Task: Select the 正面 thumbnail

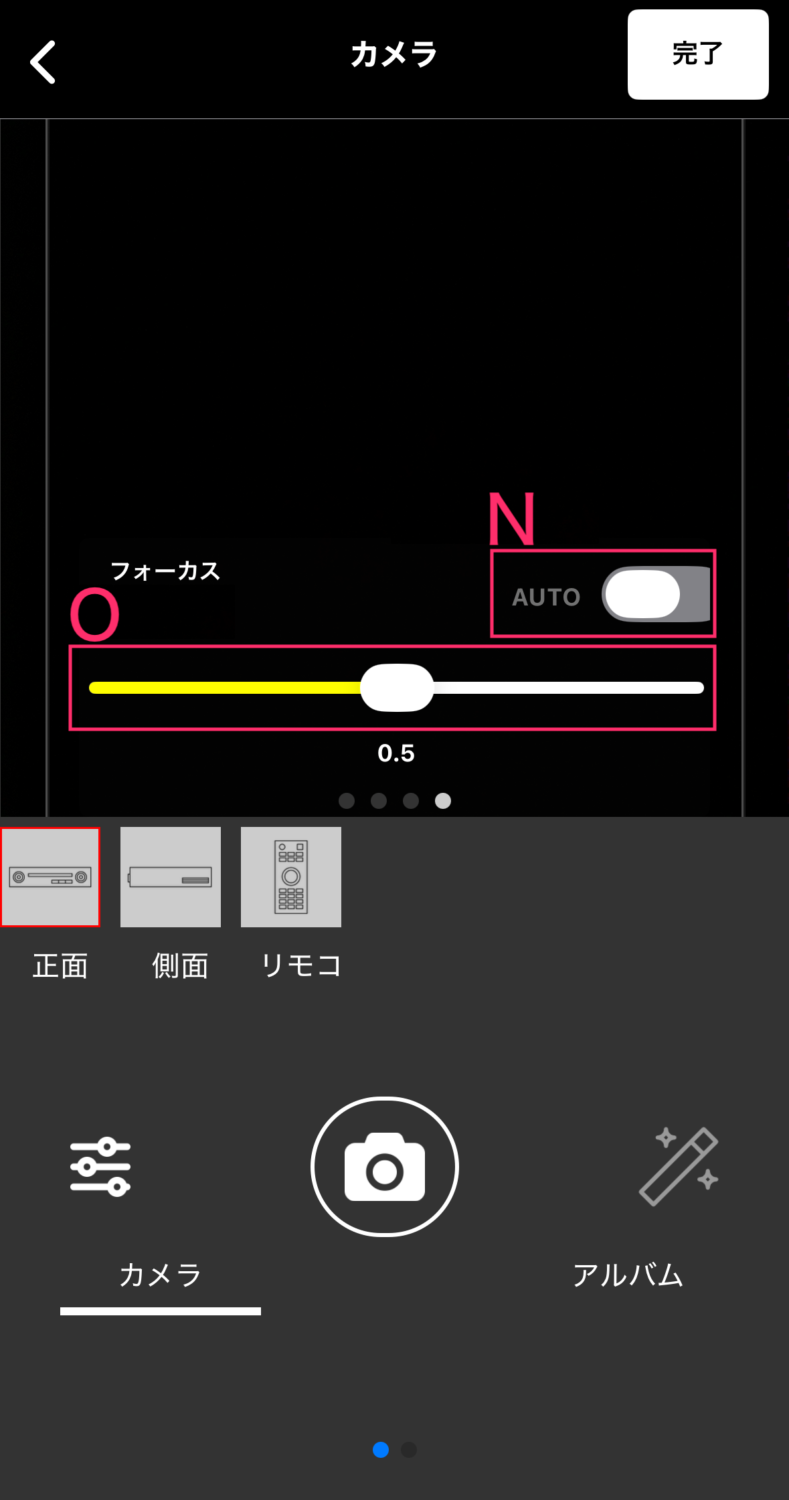Action: click(50, 877)
